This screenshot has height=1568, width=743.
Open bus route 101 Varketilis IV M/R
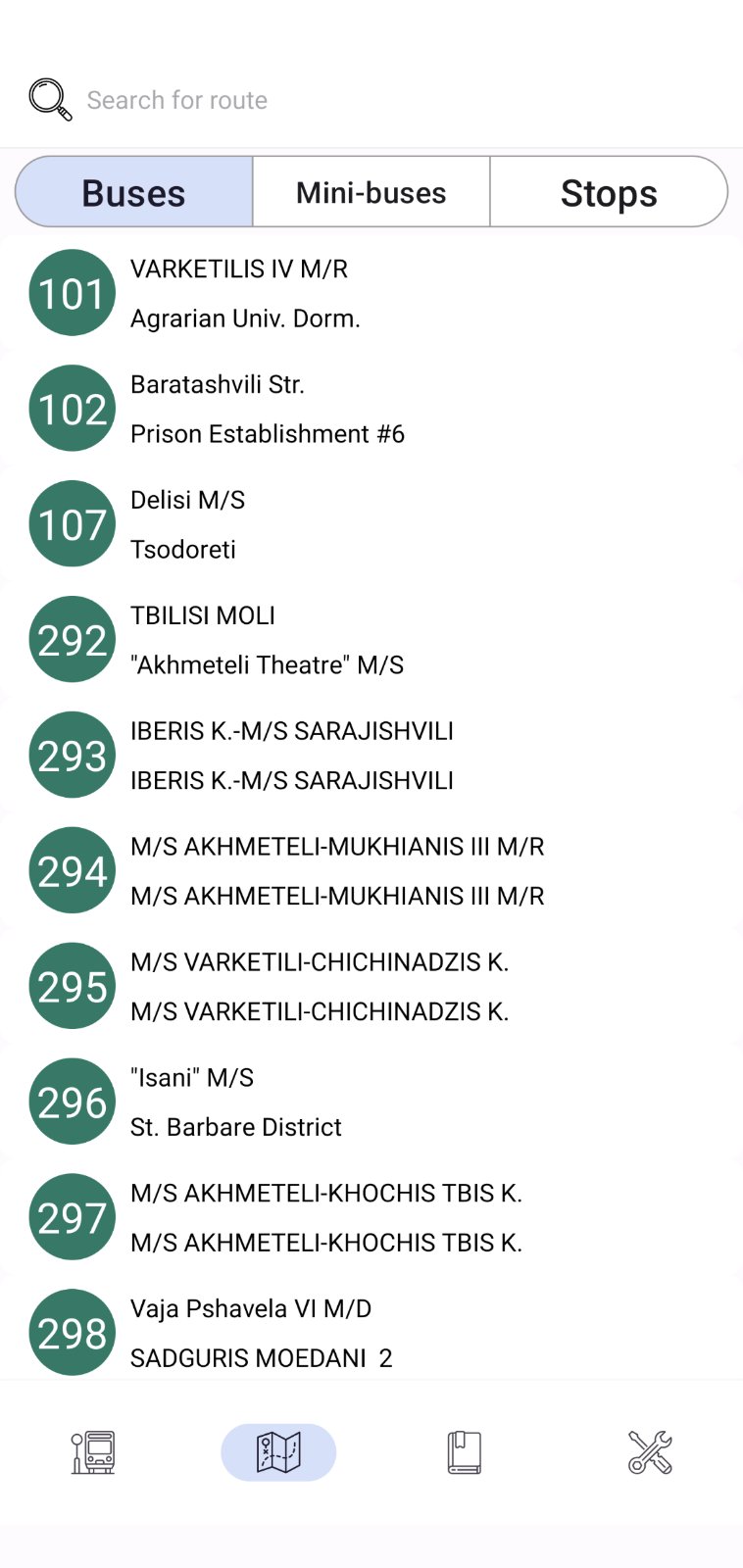pyautogui.click(x=371, y=293)
